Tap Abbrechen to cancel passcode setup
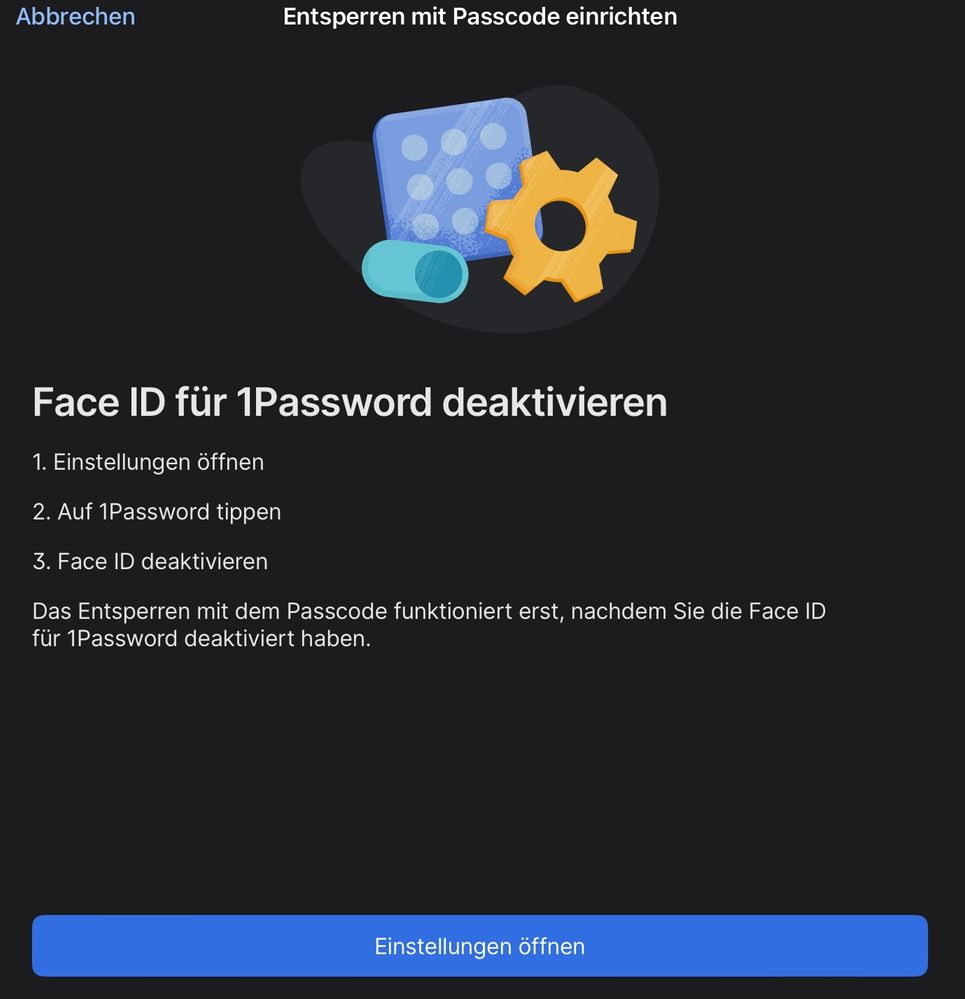Image resolution: width=965 pixels, height=999 pixels. [75, 16]
